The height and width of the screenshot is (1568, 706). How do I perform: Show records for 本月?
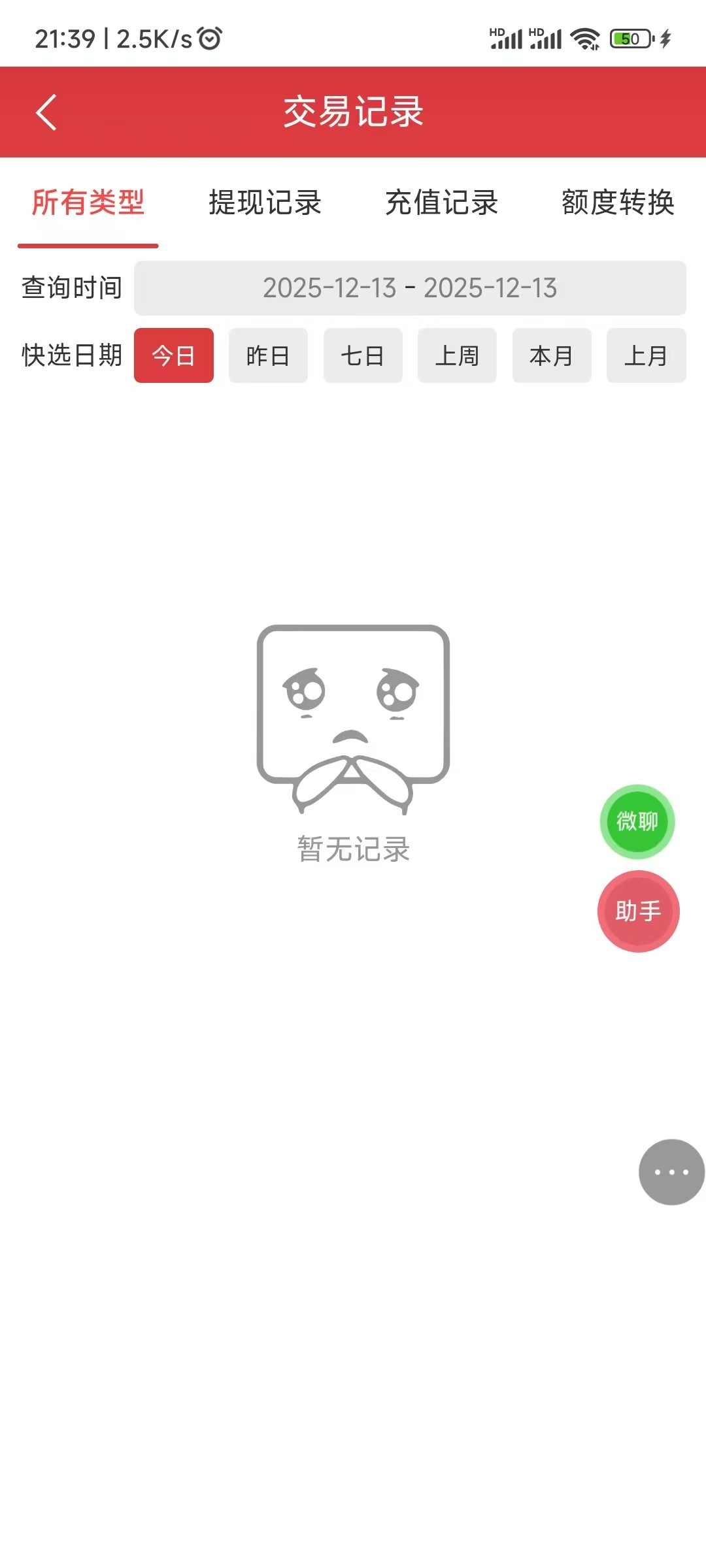[552, 355]
